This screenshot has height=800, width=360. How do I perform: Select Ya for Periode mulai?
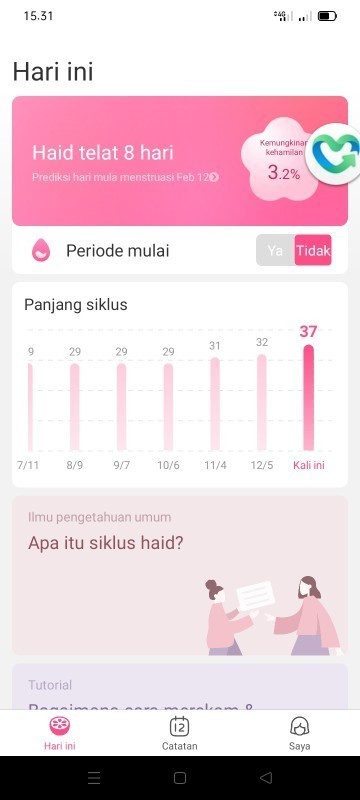(275, 250)
